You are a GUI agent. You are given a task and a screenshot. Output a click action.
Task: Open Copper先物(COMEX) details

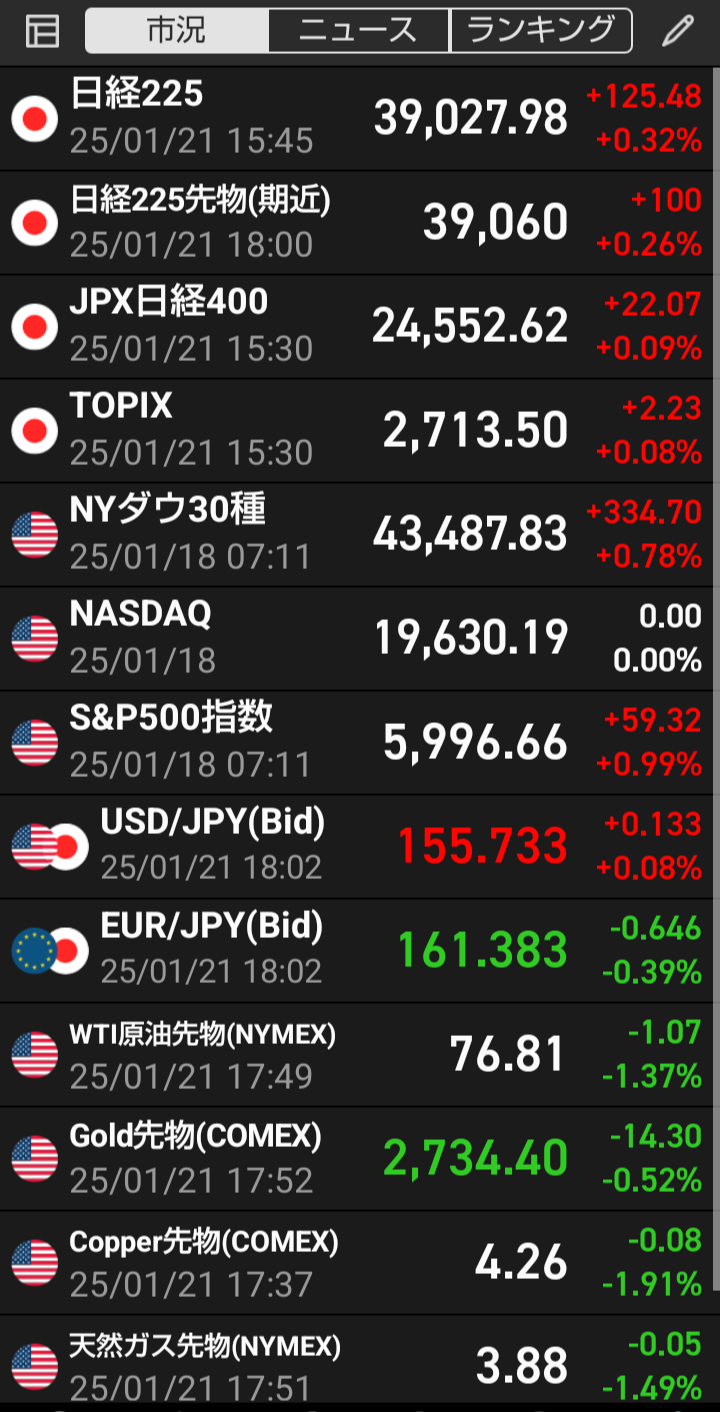pyautogui.click(x=356, y=1263)
